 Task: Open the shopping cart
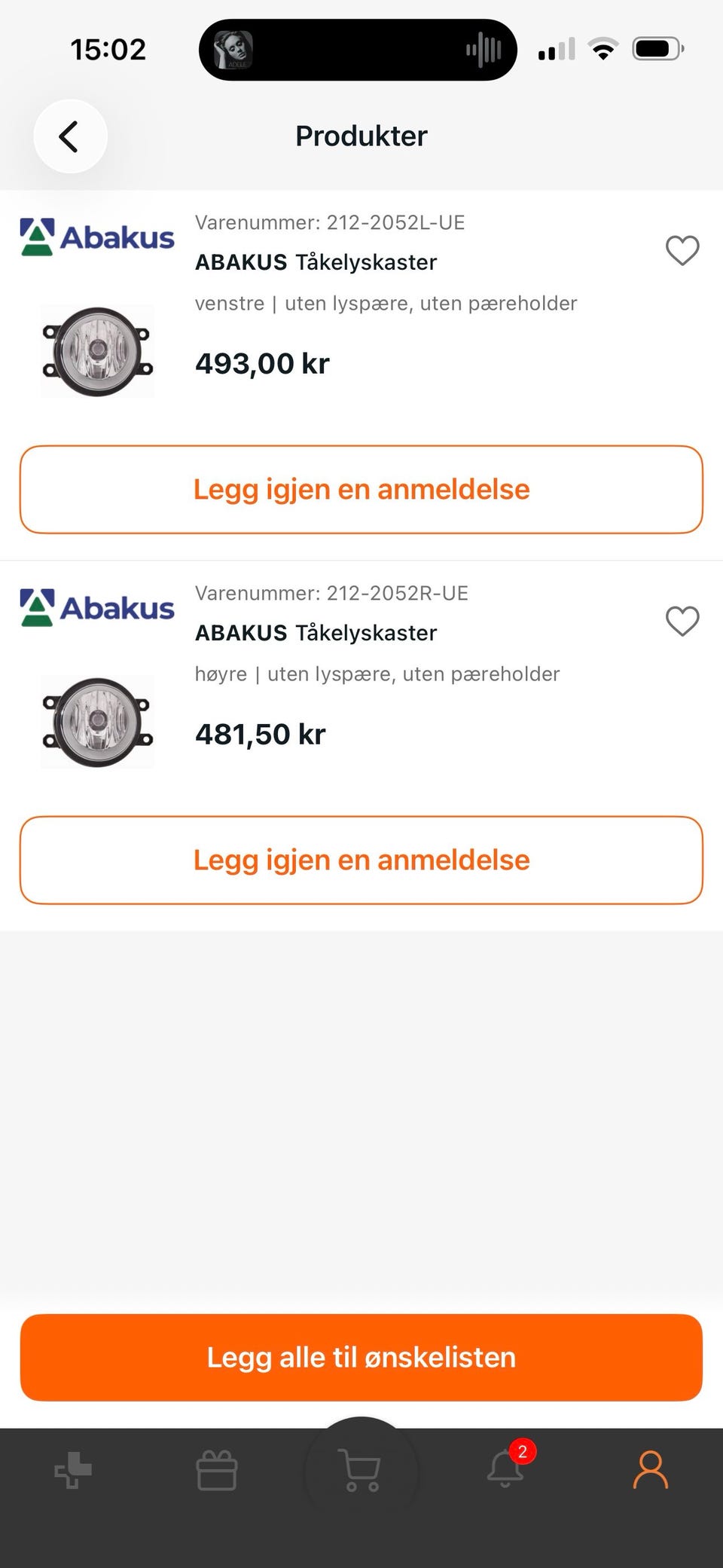tap(361, 1470)
